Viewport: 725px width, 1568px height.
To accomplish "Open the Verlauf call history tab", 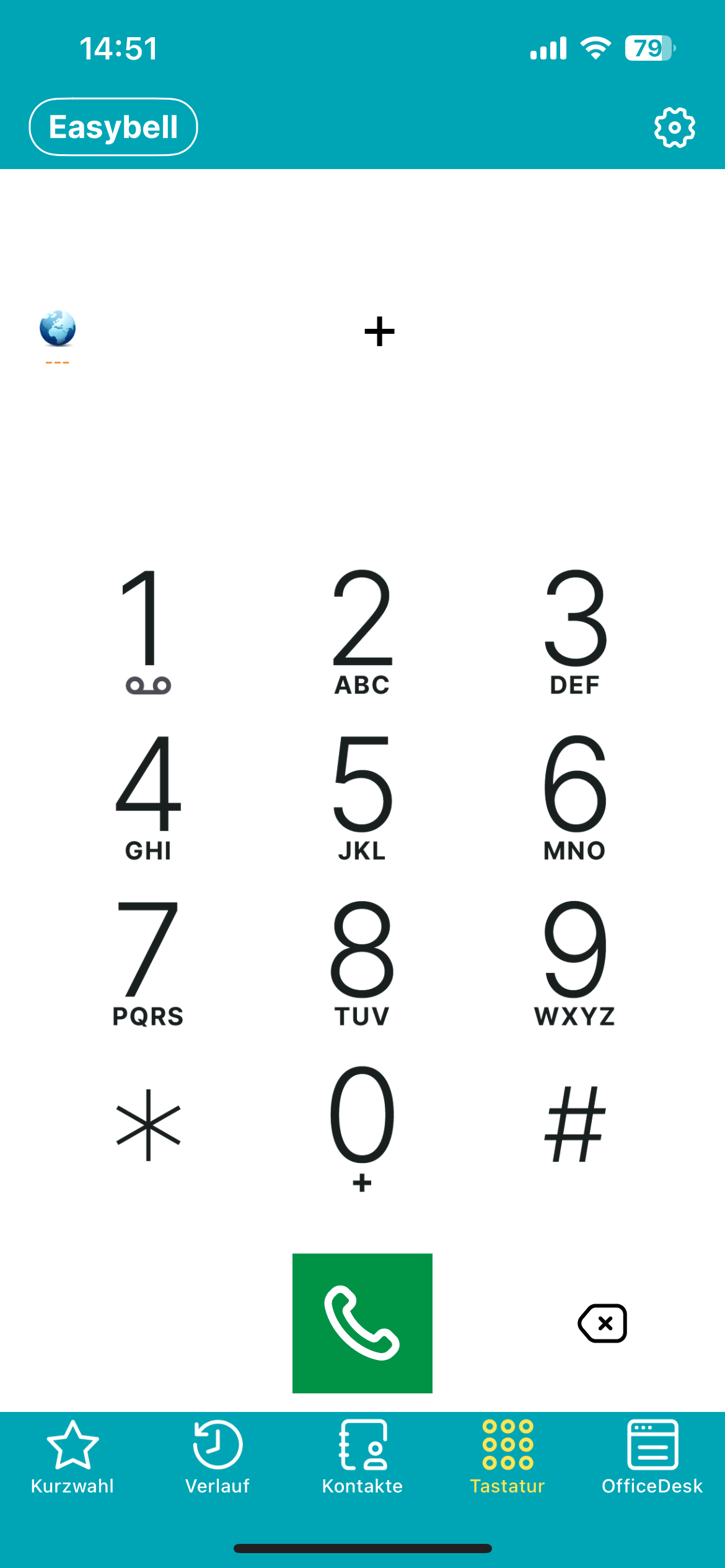I will pyautogui.click(x=217, y=1457).
